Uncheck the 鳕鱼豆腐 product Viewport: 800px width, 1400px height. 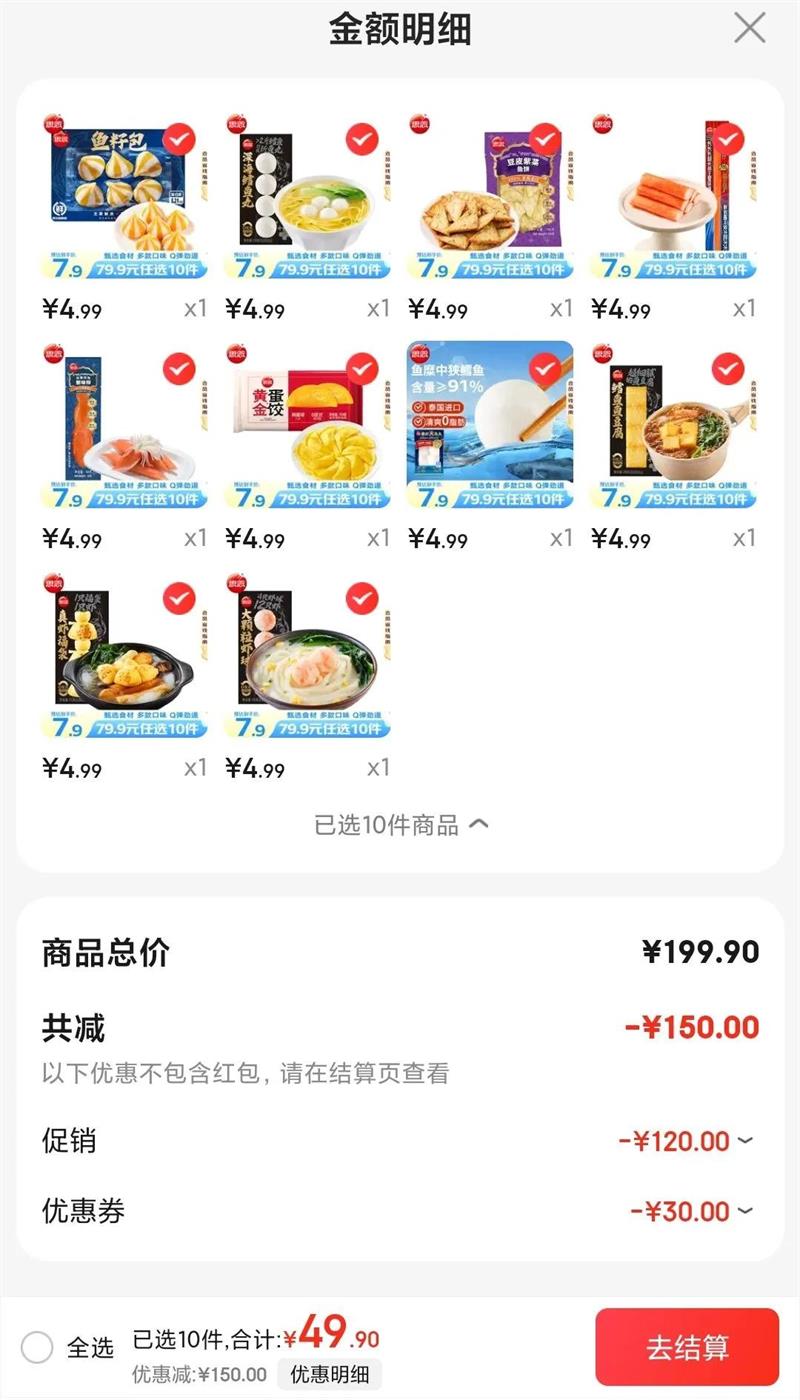pyautogui.click(x=728, y=369)
